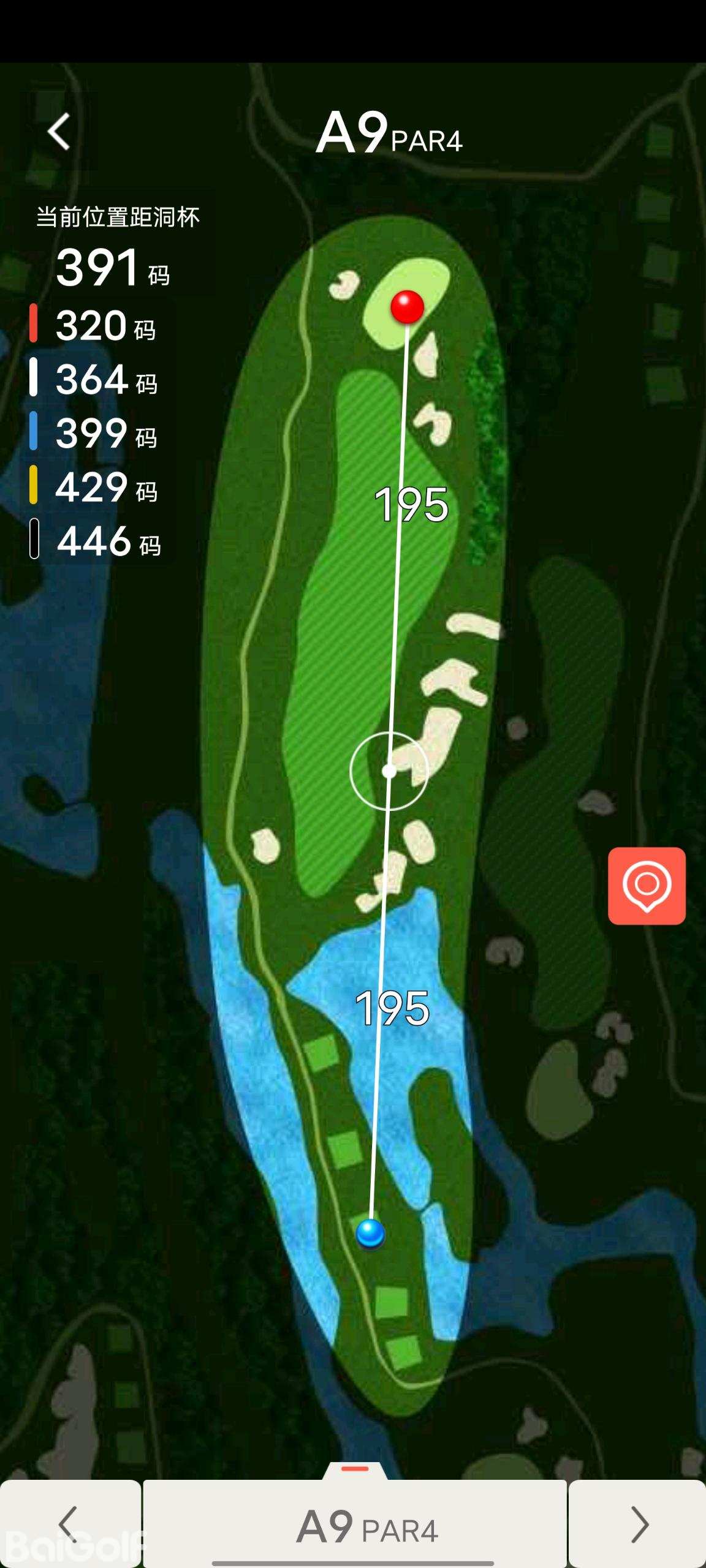The image size is (706, 1568).
Task: Go to the next hole
Action: (638, 1524)
